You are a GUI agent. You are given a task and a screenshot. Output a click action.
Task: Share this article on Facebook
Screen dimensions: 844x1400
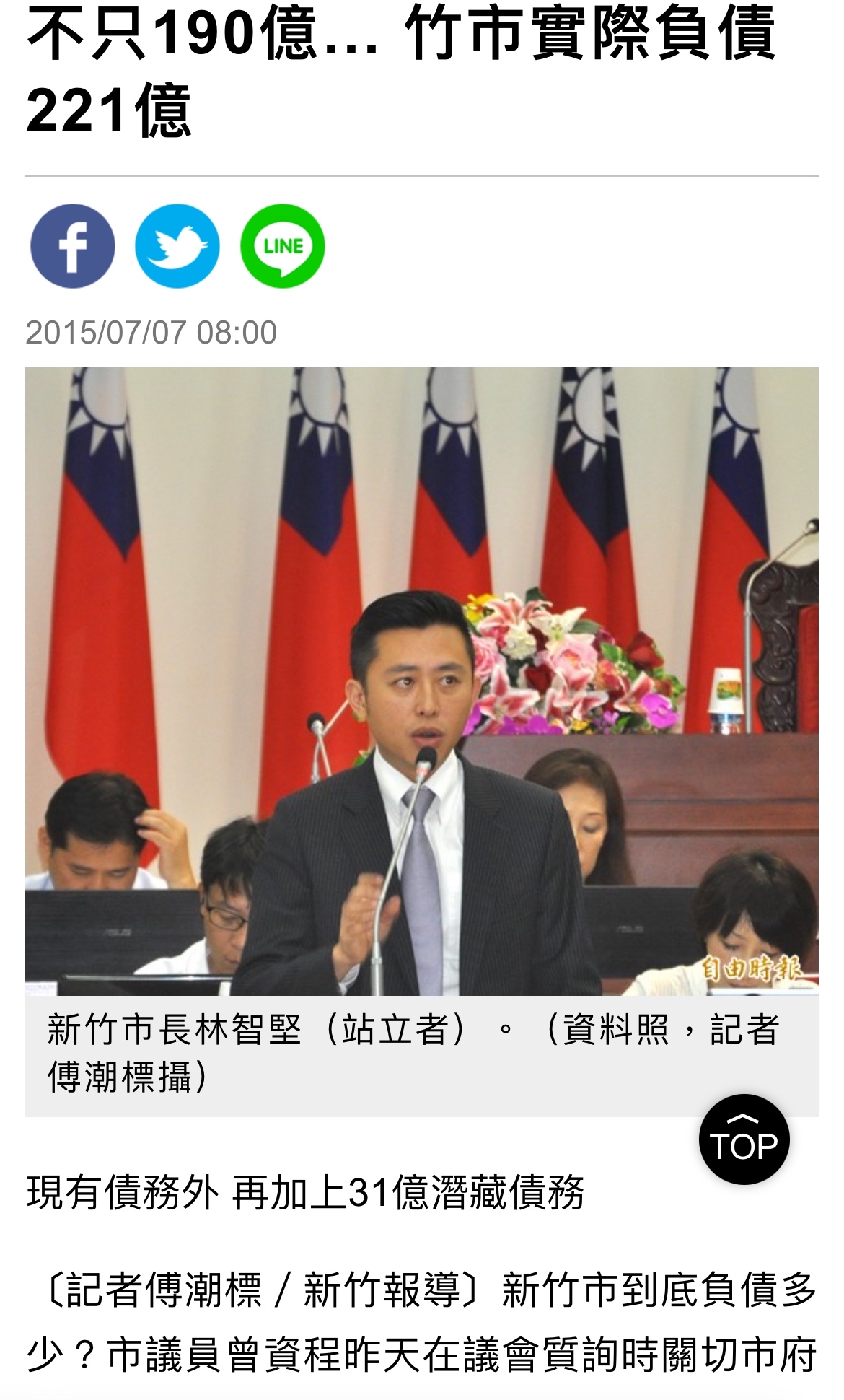click(x=73, y=246)
